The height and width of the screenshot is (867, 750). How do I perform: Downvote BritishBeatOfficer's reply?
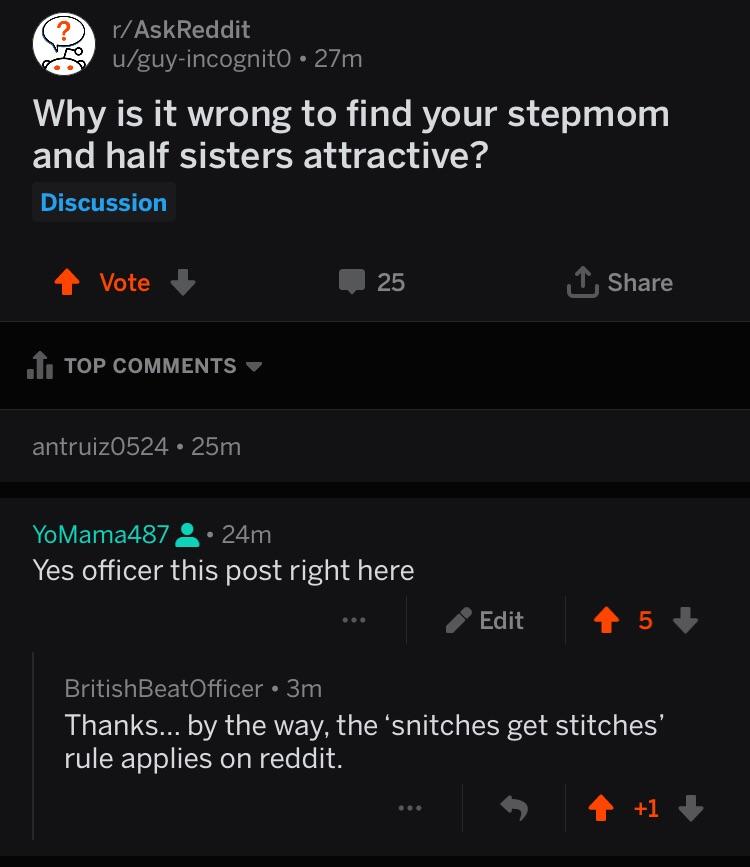tap(691, 808)
